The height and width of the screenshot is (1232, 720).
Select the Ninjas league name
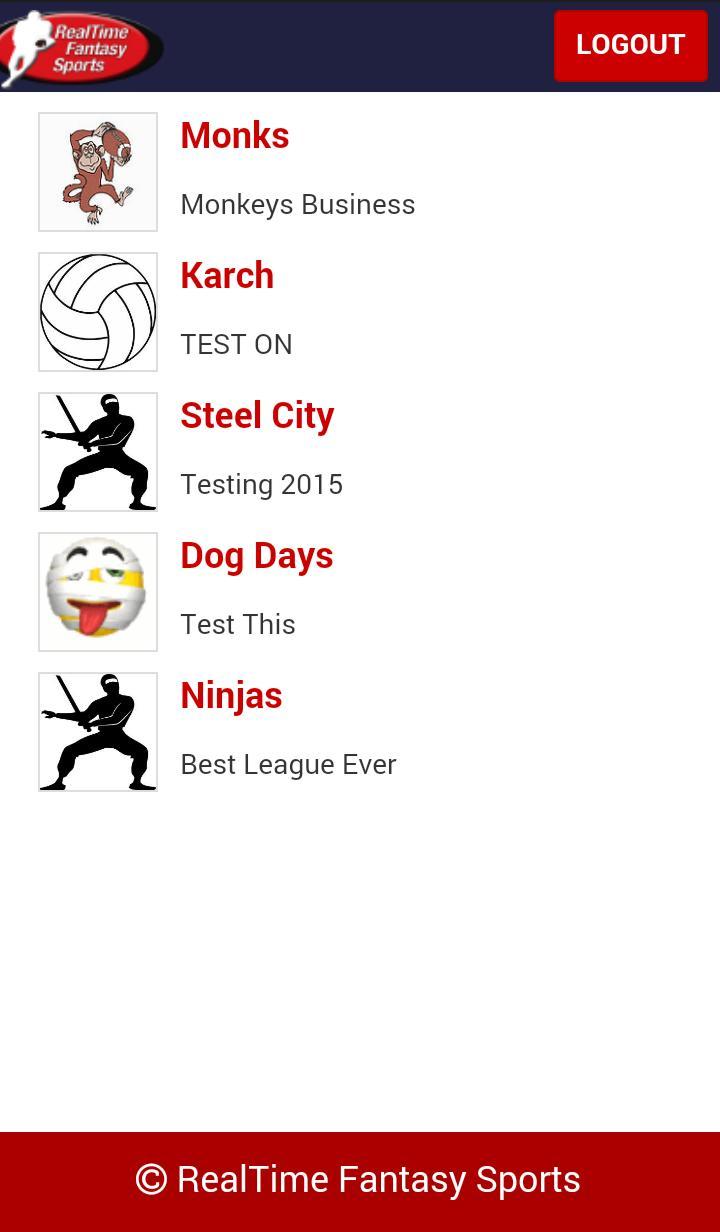pos(231,695)
